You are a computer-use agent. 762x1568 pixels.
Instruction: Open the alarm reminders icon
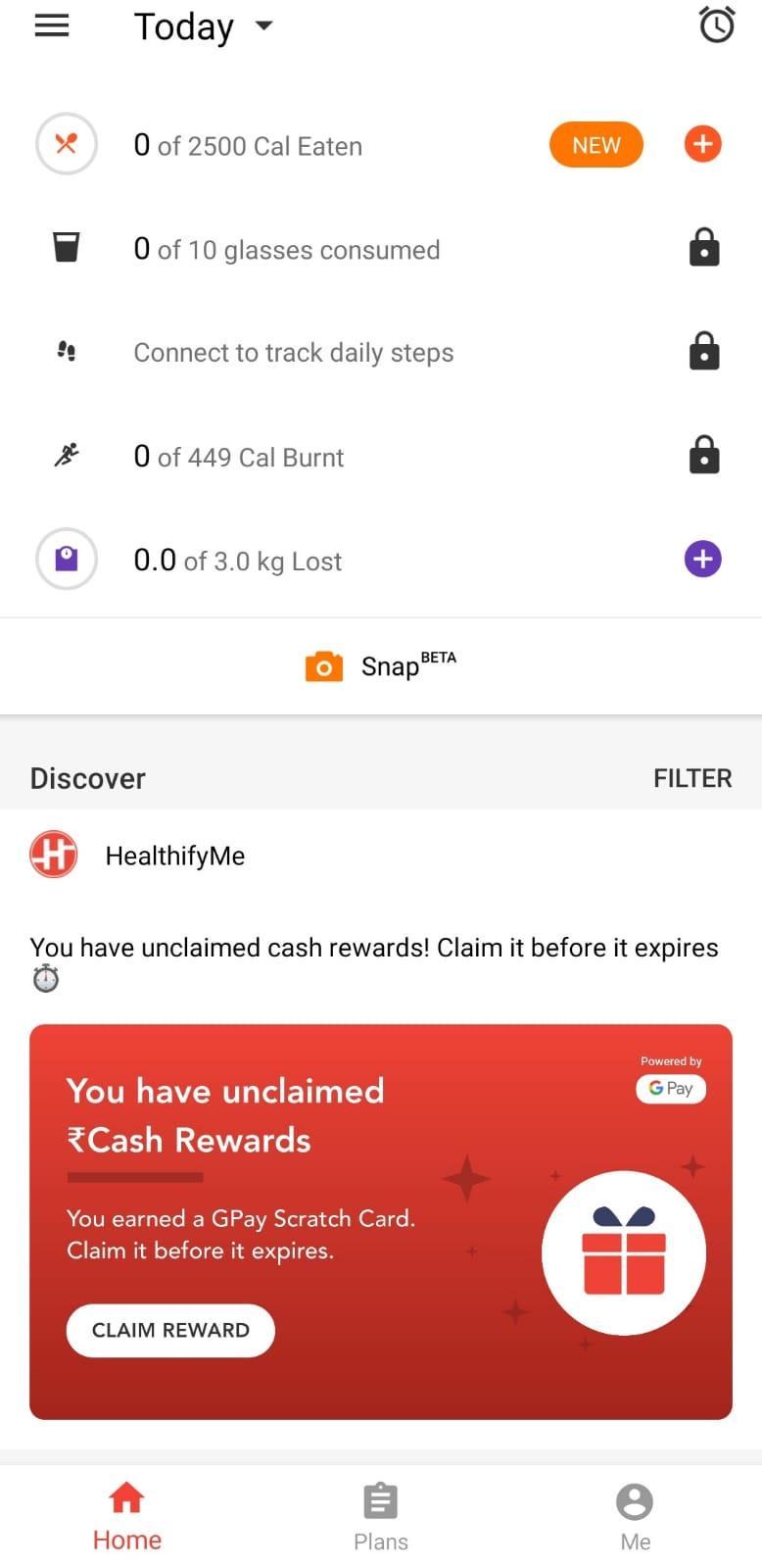click(x=716, y=25)
